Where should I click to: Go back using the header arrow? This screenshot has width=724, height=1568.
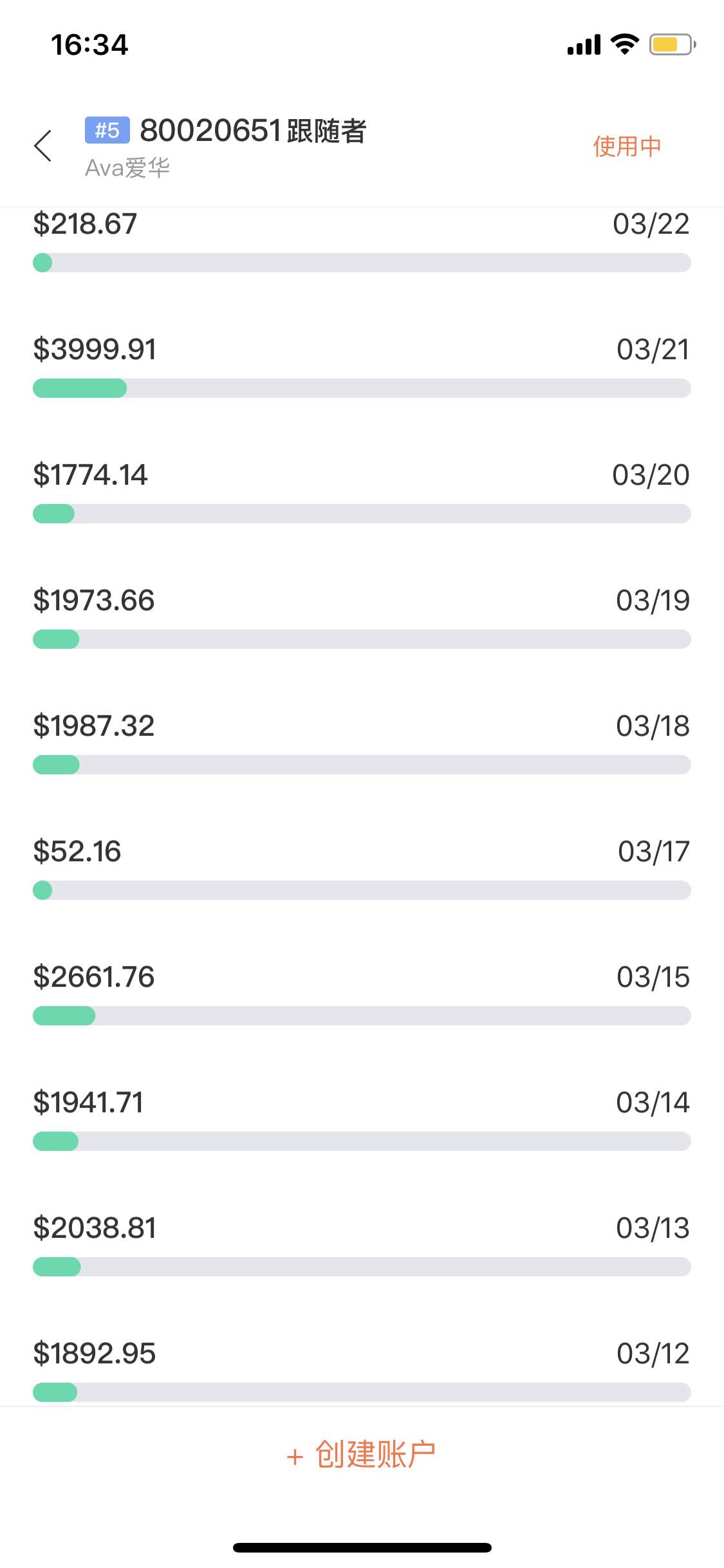[43, 146]
